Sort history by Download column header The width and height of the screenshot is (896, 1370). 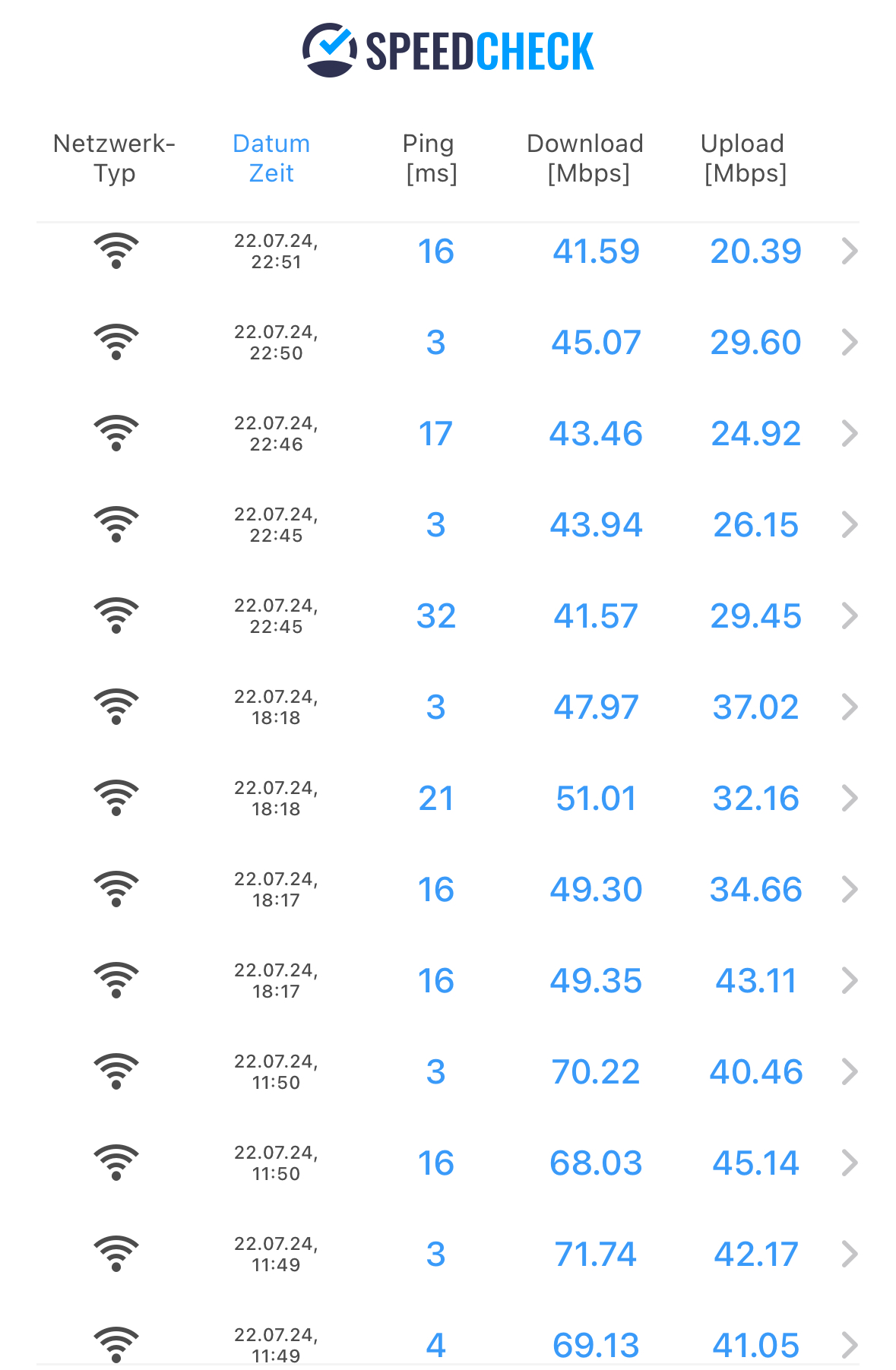pyautogui.click(x=585, y=158)
